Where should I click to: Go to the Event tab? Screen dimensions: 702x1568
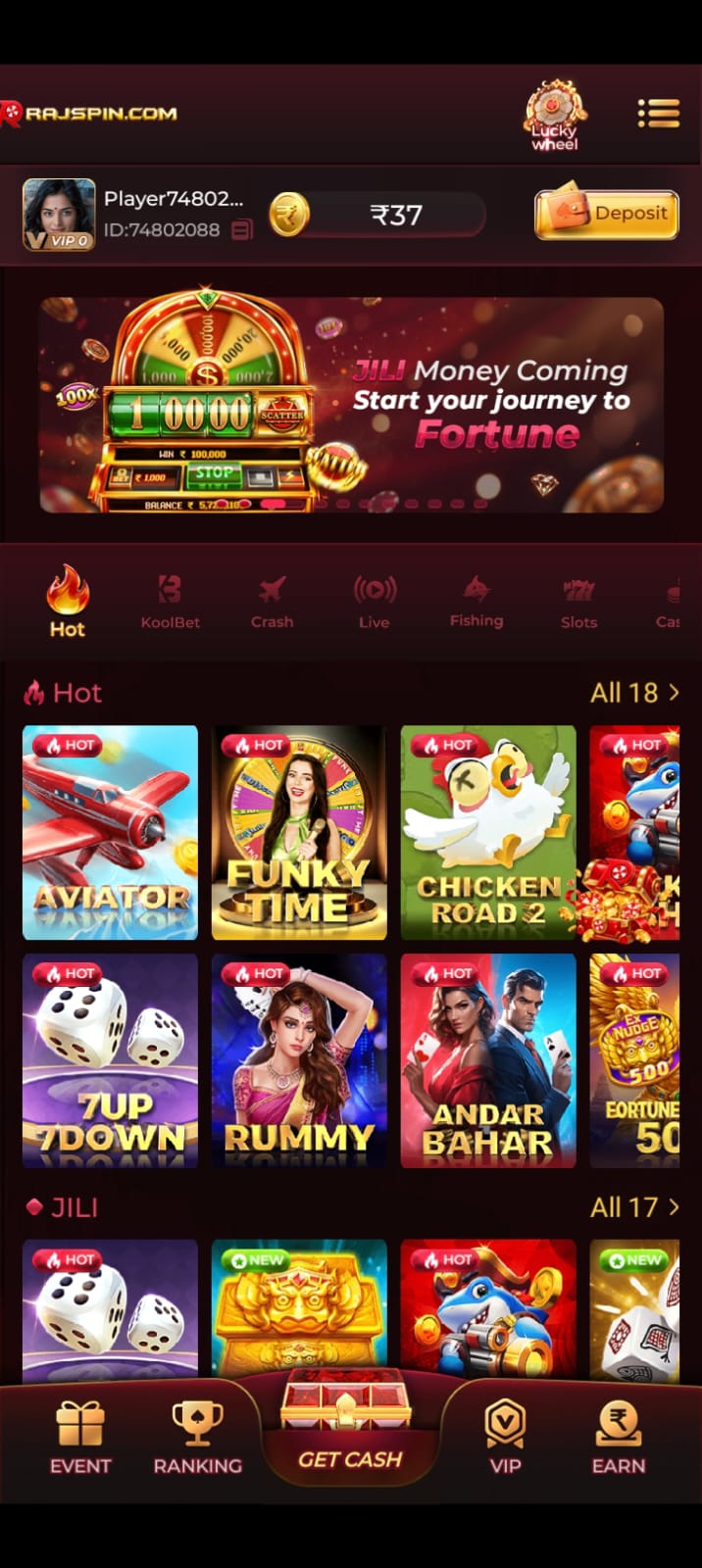tap(80, 1439)
